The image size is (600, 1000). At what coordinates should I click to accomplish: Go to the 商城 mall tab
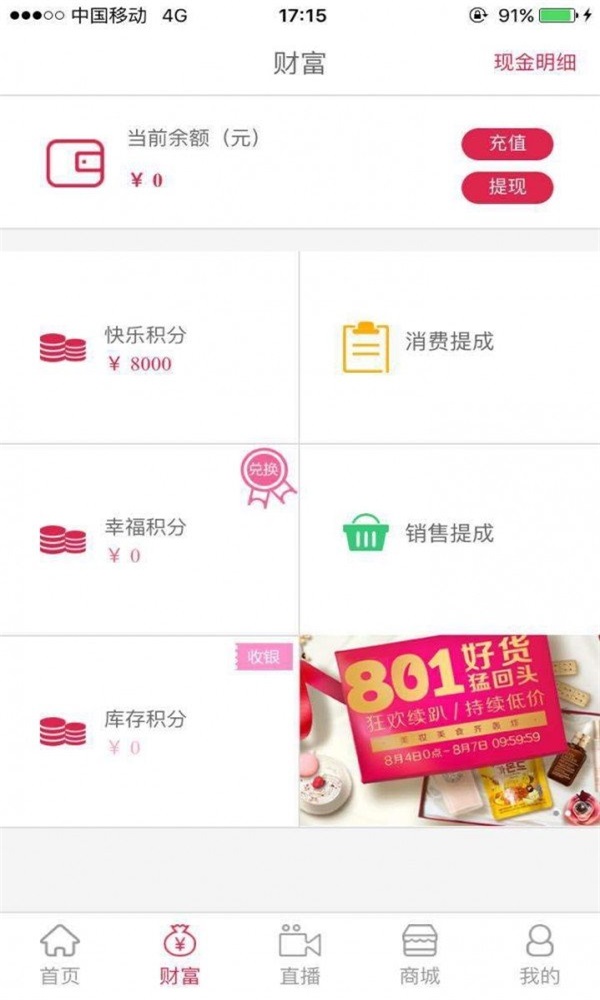[420, 955]
